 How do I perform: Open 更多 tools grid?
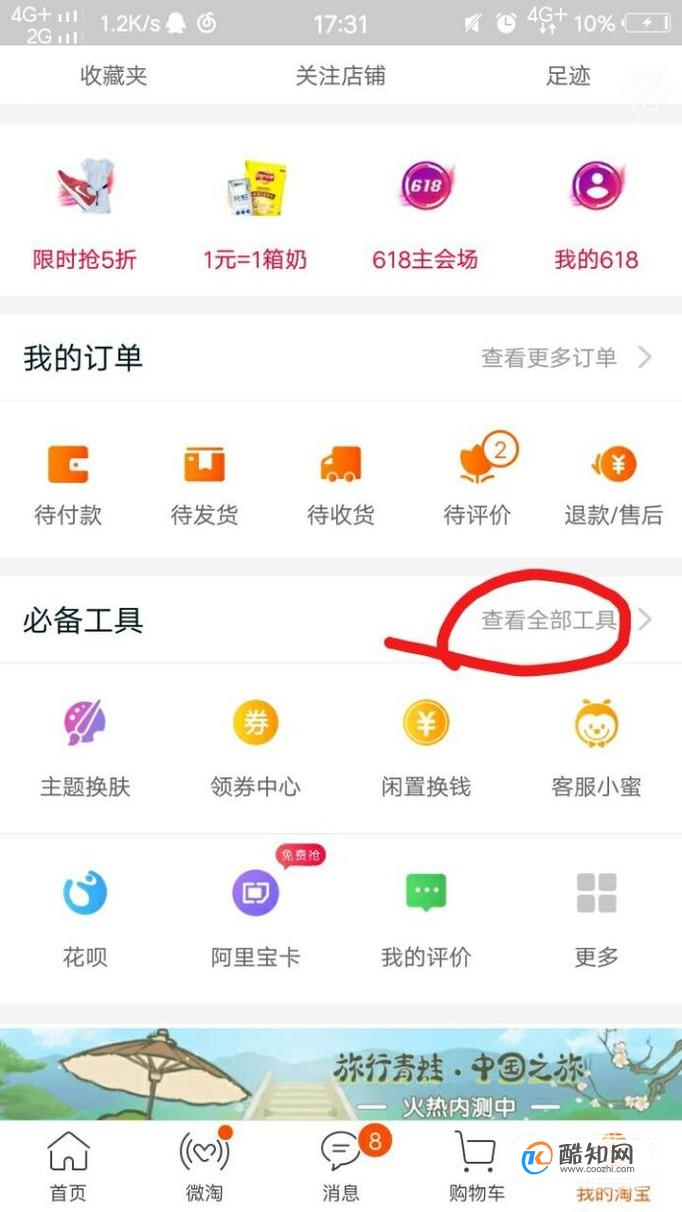coord(596,915)
